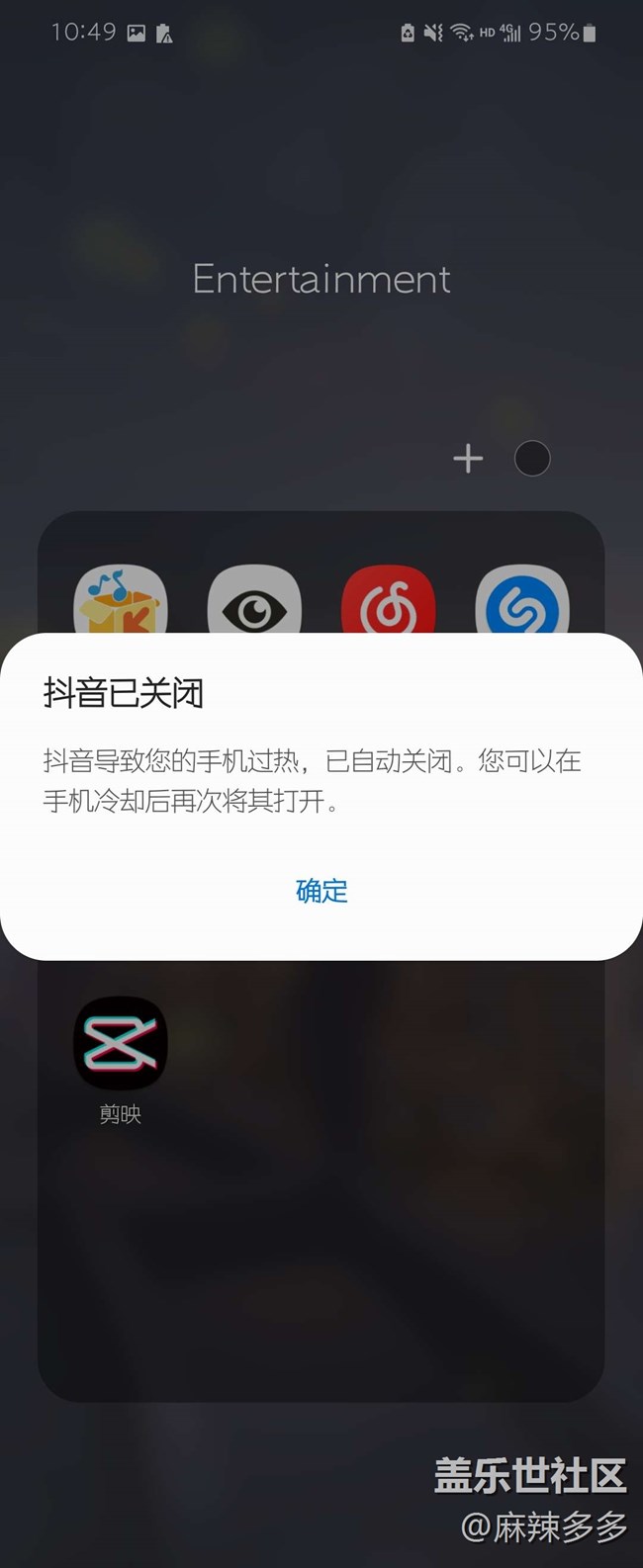The image size is (643, 1568).
Task: Open the eye icon app
Action: pos(254,602)
